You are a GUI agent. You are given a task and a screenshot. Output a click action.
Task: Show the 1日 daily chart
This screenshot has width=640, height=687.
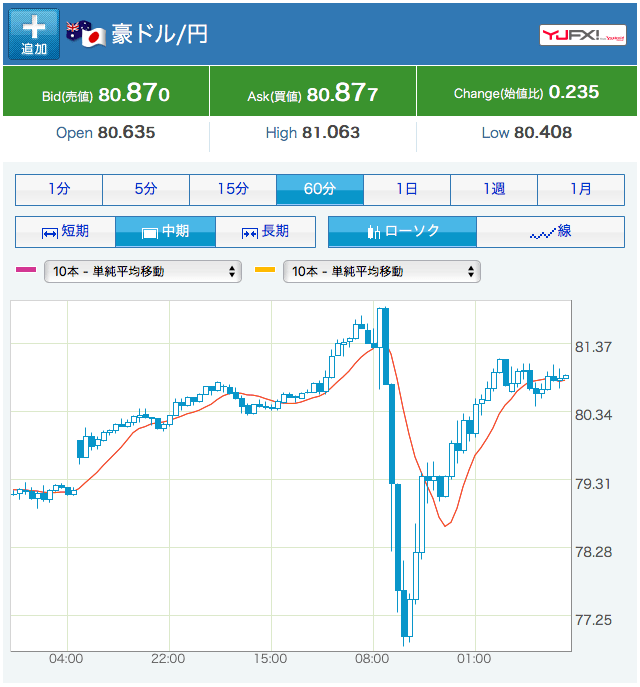pyautogui.click(x=406, y=189)
